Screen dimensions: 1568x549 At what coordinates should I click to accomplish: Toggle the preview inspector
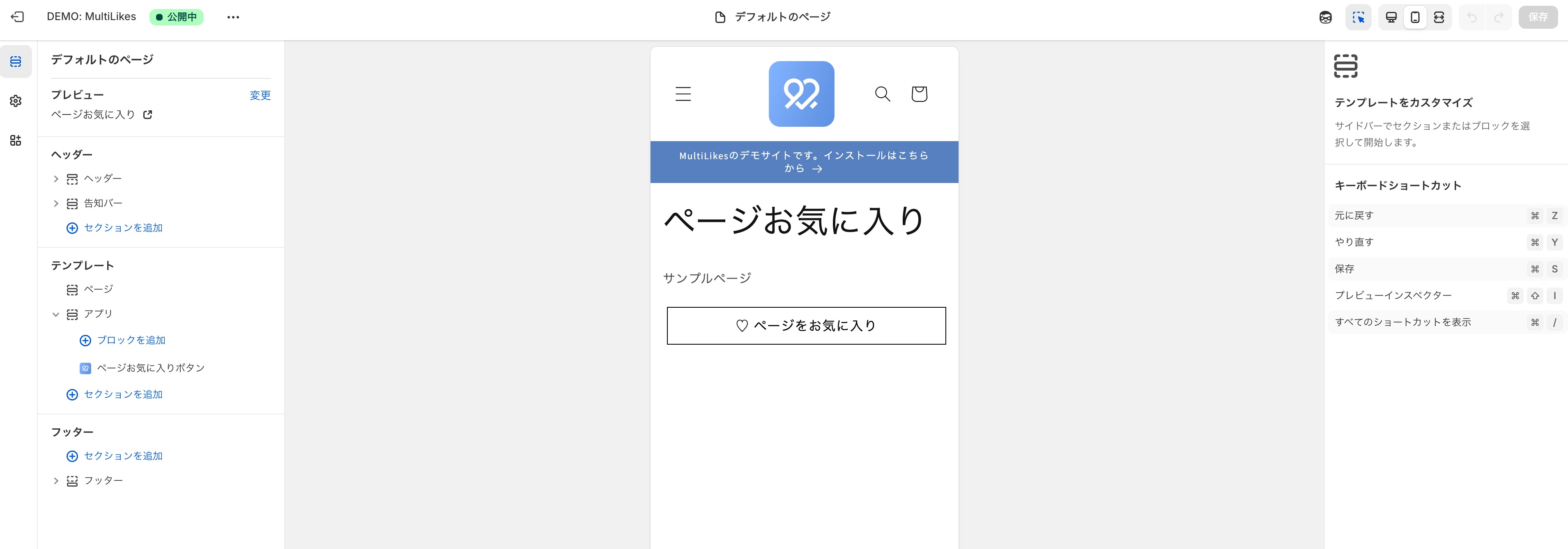1359,17
